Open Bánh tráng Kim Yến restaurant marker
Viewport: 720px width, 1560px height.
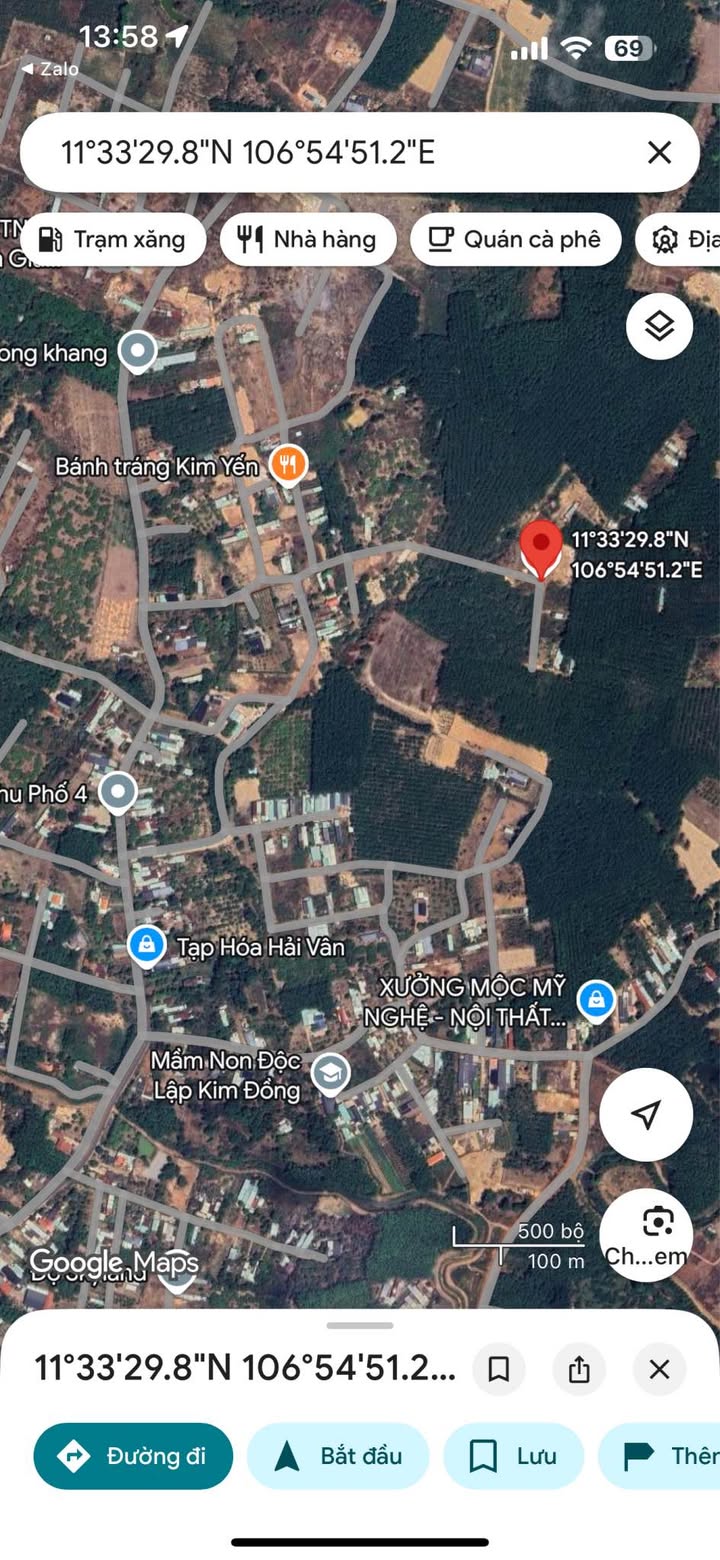(289, 464)
